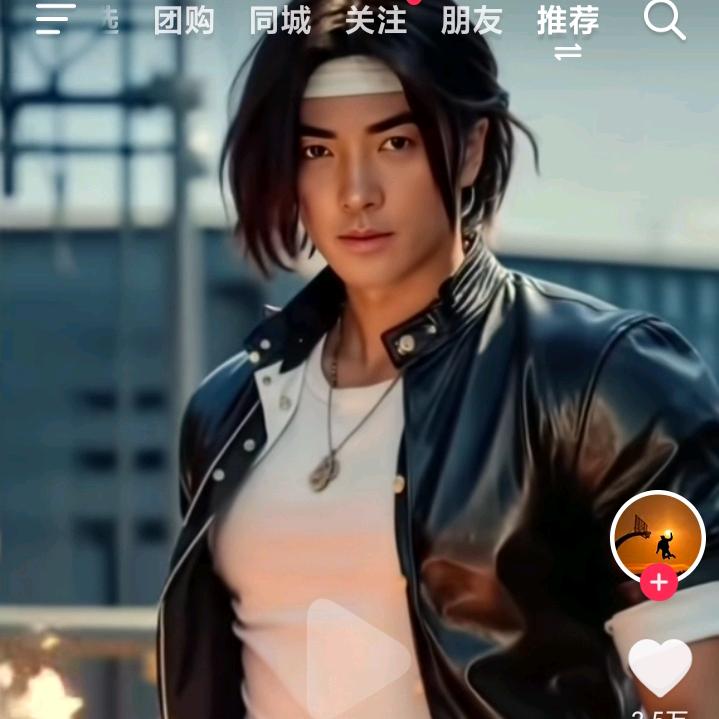The image size is (719, 719).
Task: Open the creator's profile avatar
Action: click(x=657, y=537)
